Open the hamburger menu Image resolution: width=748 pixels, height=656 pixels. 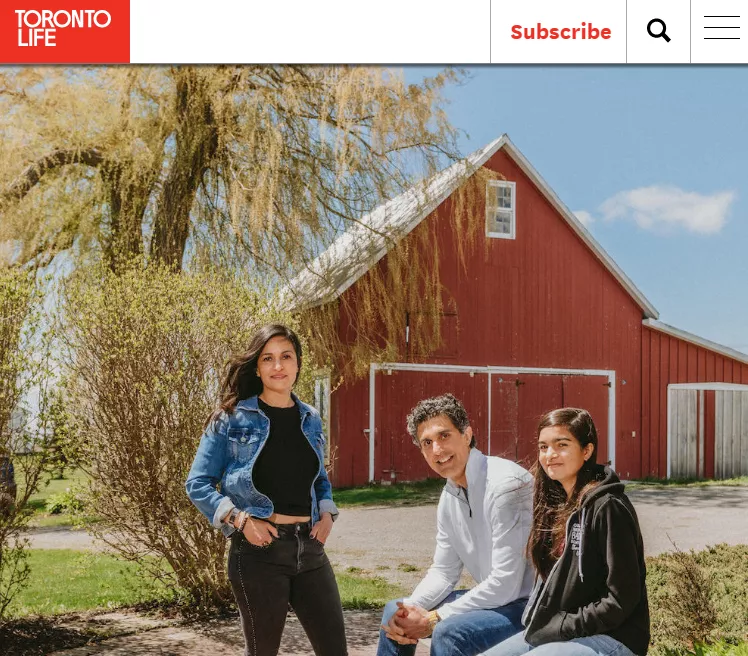click(x=721, y=29)
